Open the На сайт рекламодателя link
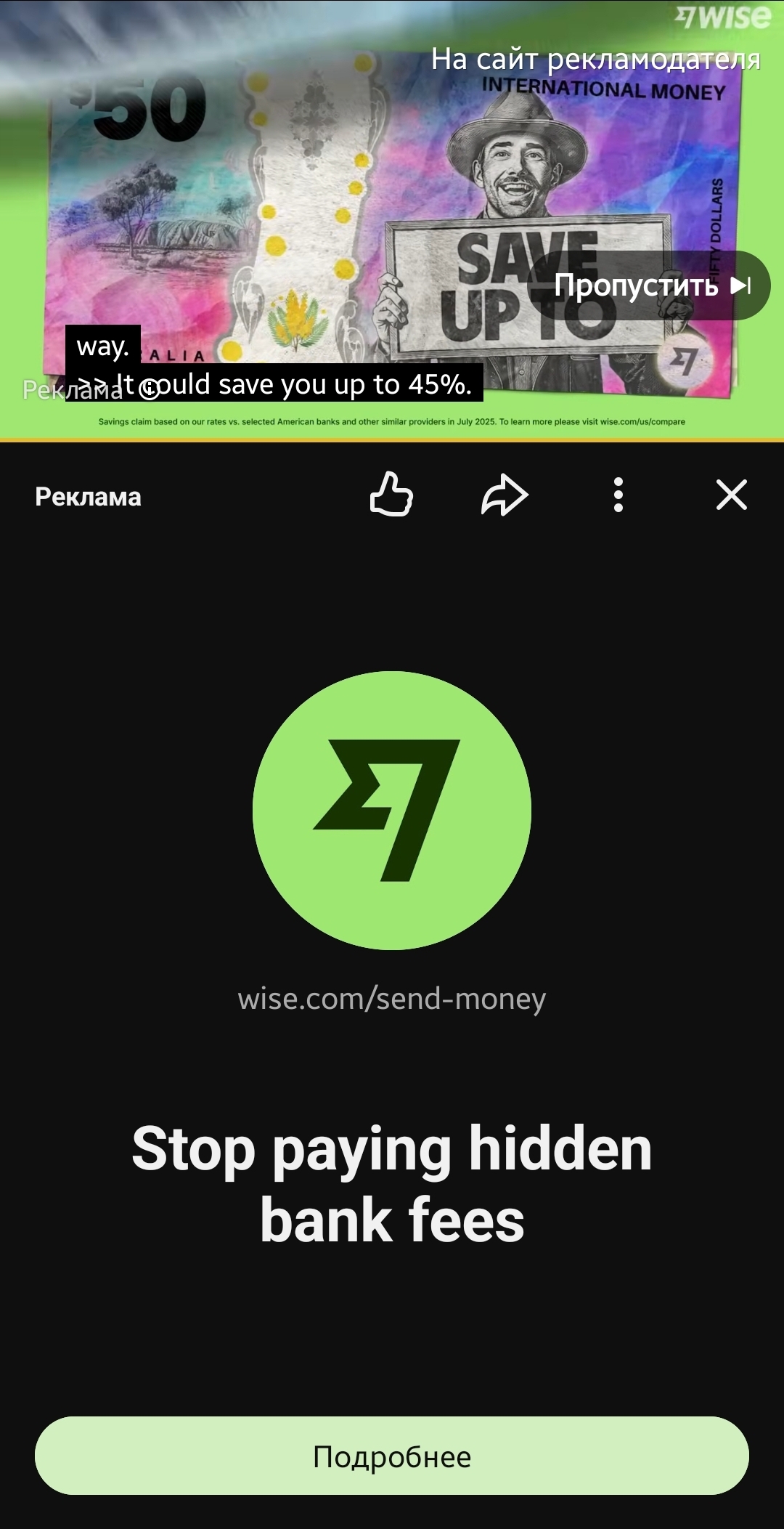 coord(595,60)
